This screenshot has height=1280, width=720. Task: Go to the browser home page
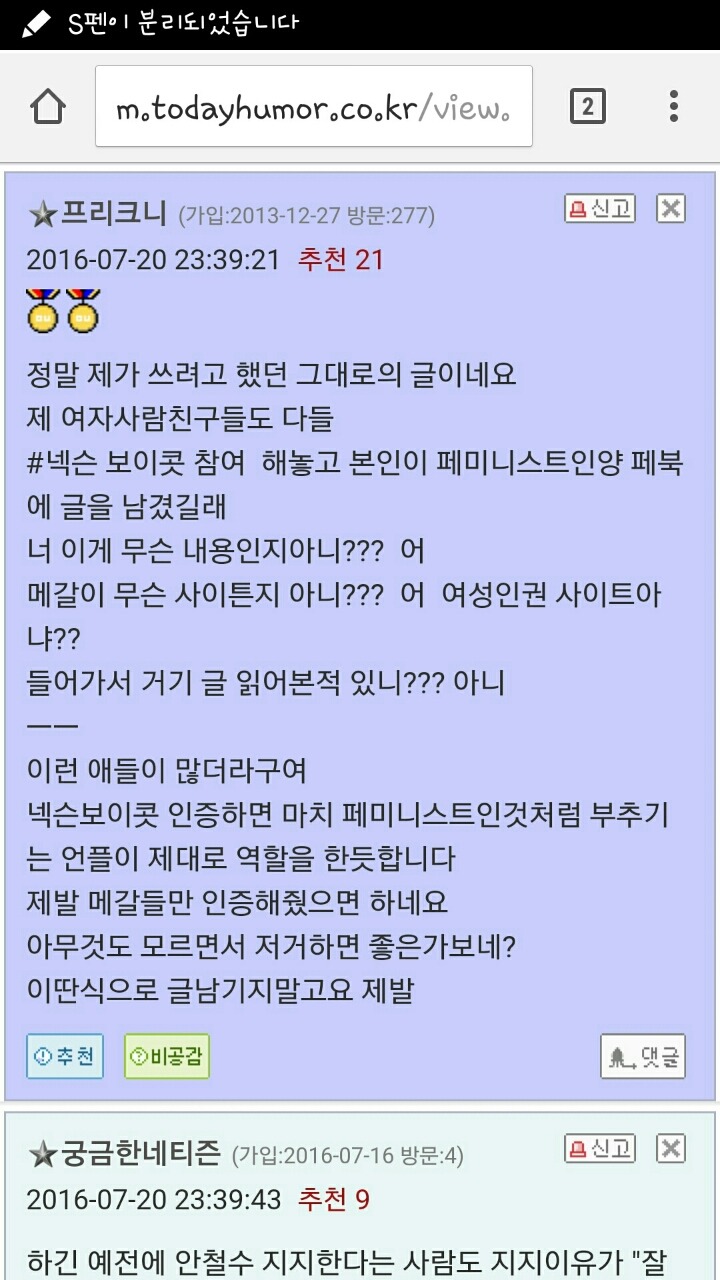point(48,106)
